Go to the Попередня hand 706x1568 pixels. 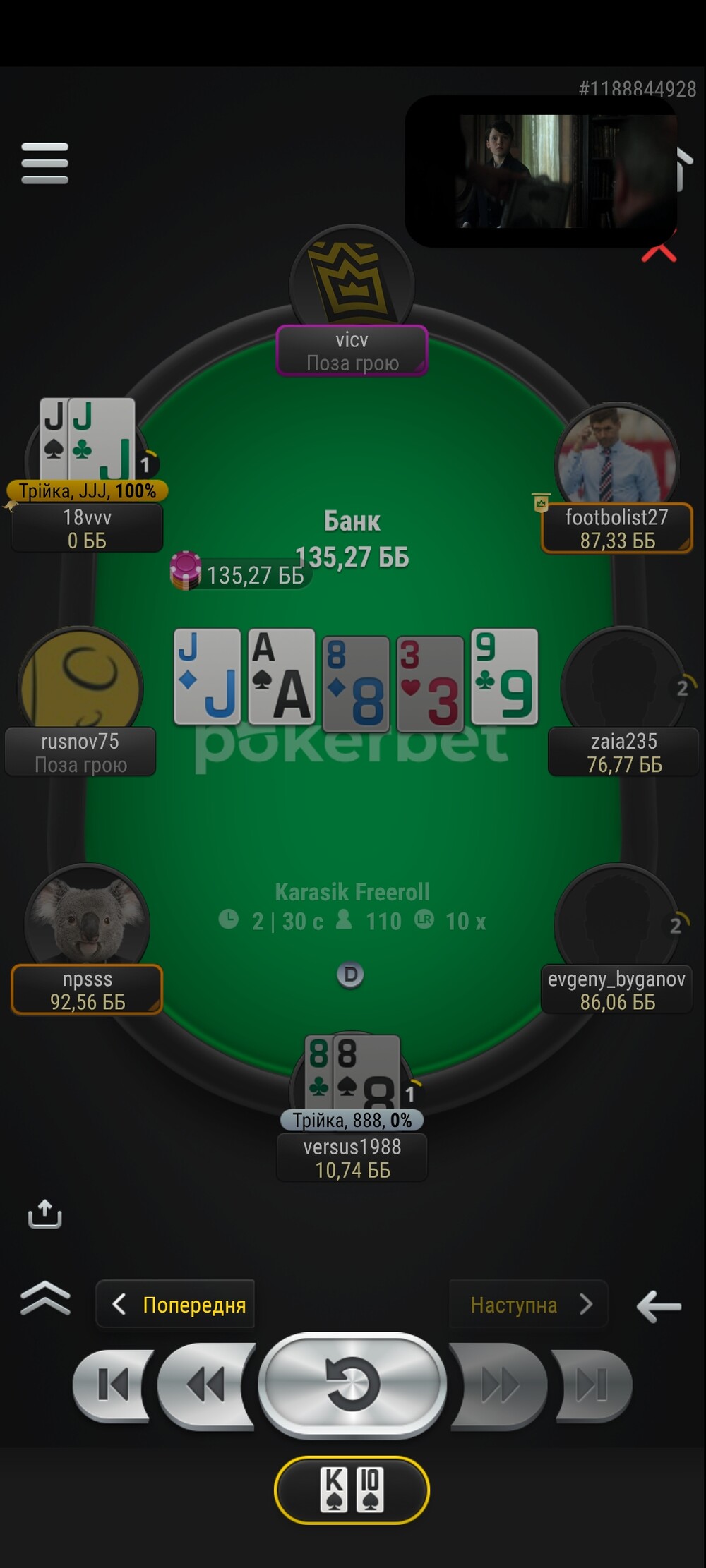(175, 1305)
